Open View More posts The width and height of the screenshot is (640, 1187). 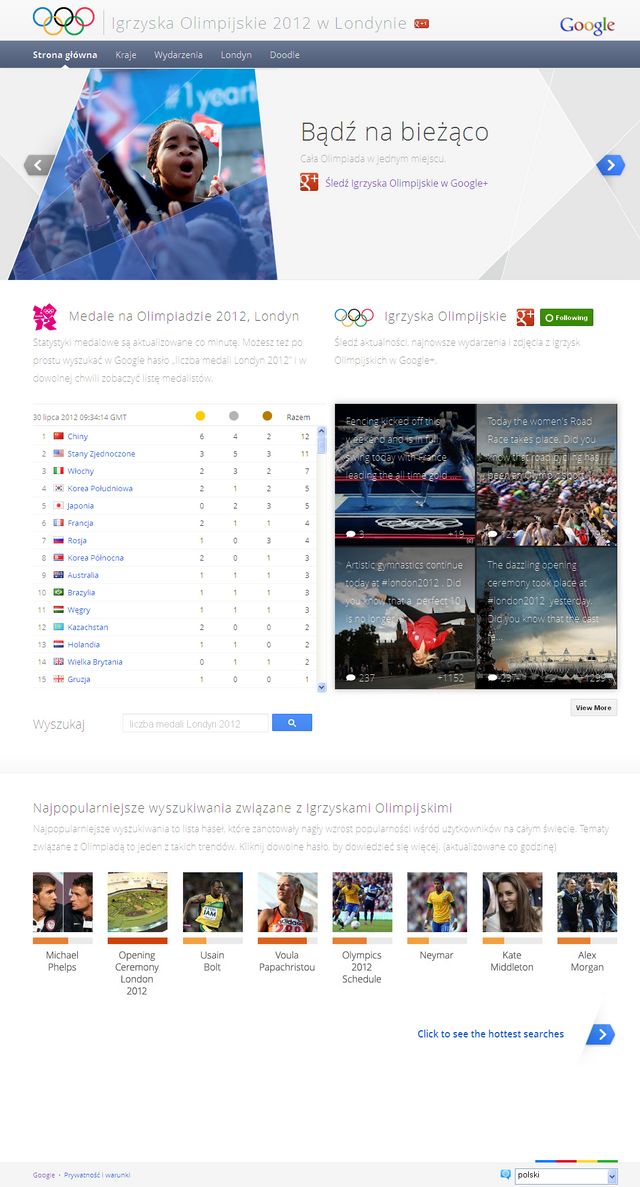[x=593, y=708]
